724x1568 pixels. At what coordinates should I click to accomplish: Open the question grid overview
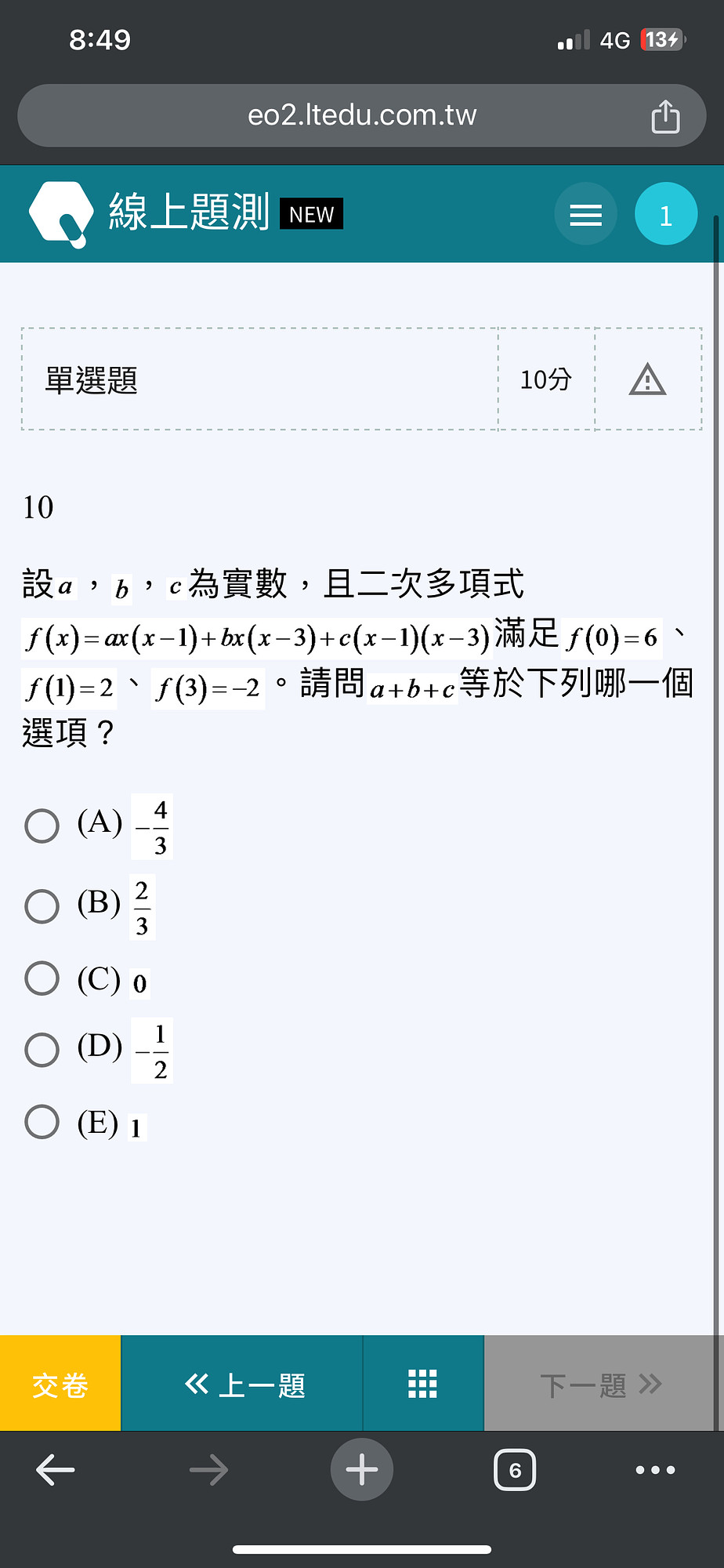423,1384
